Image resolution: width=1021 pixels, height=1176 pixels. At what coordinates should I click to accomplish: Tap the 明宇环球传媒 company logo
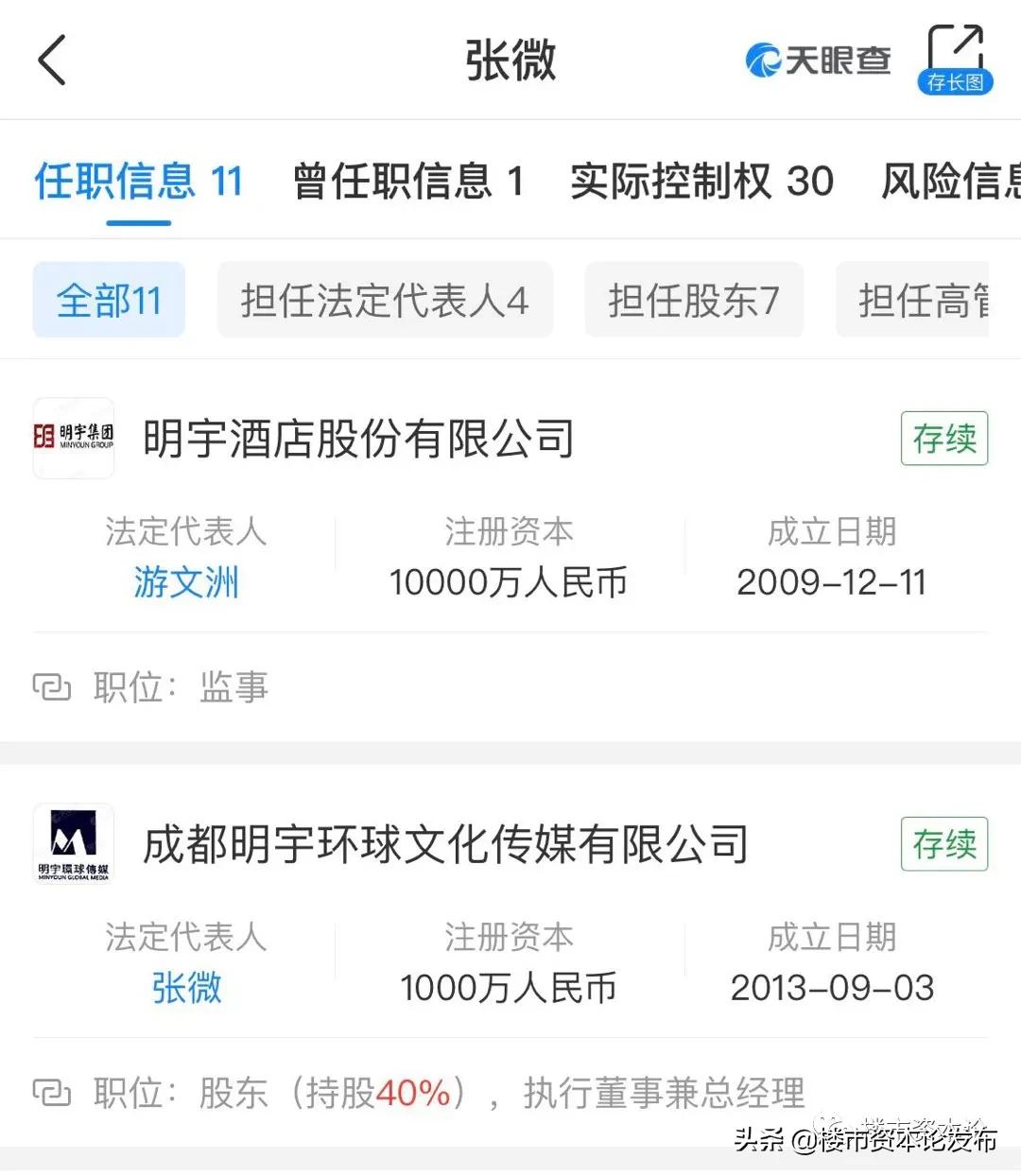73,844
